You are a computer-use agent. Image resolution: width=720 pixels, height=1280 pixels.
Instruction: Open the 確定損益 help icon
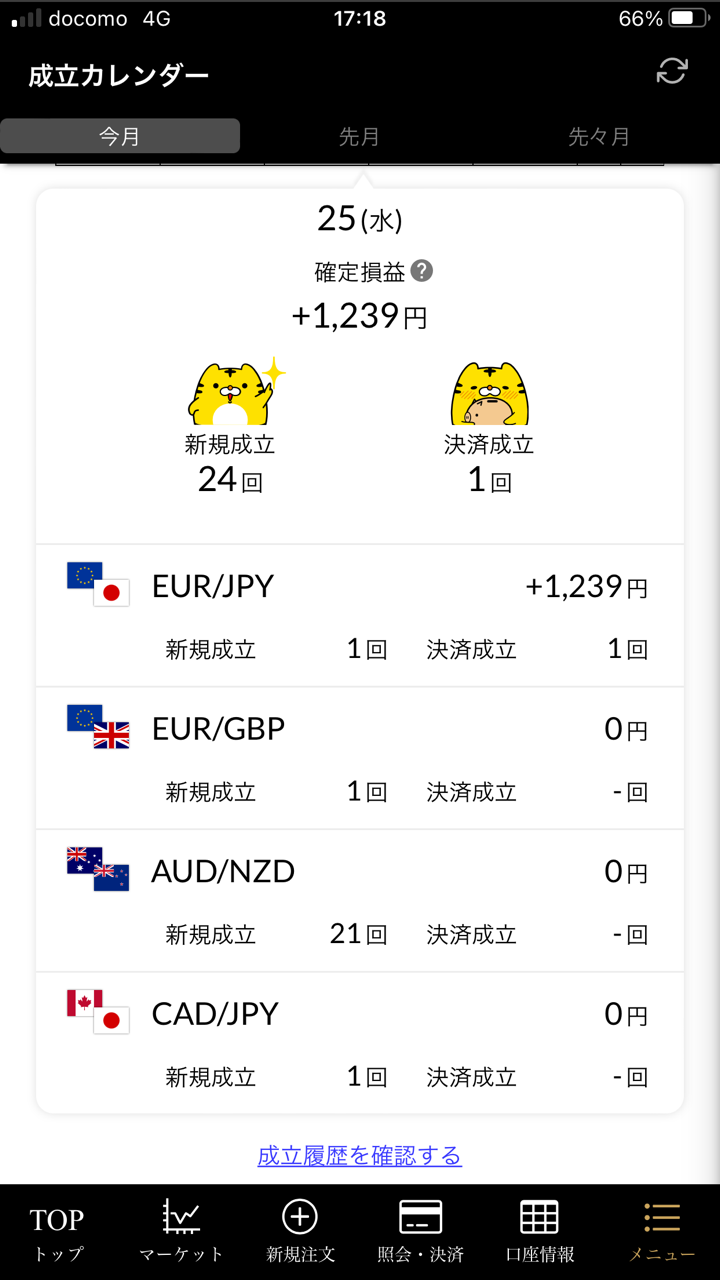click(423, 271)
